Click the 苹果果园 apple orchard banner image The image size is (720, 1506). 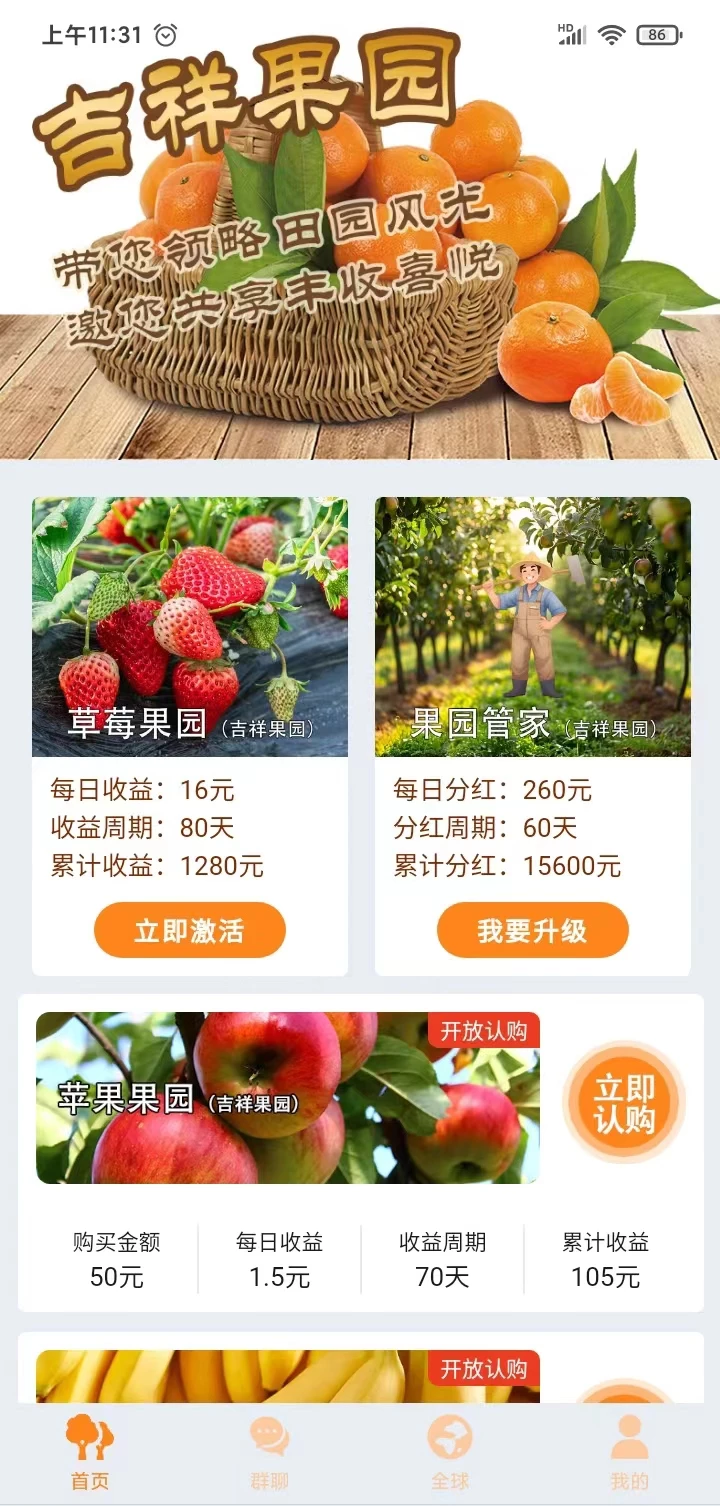(x=285, y=1100)
